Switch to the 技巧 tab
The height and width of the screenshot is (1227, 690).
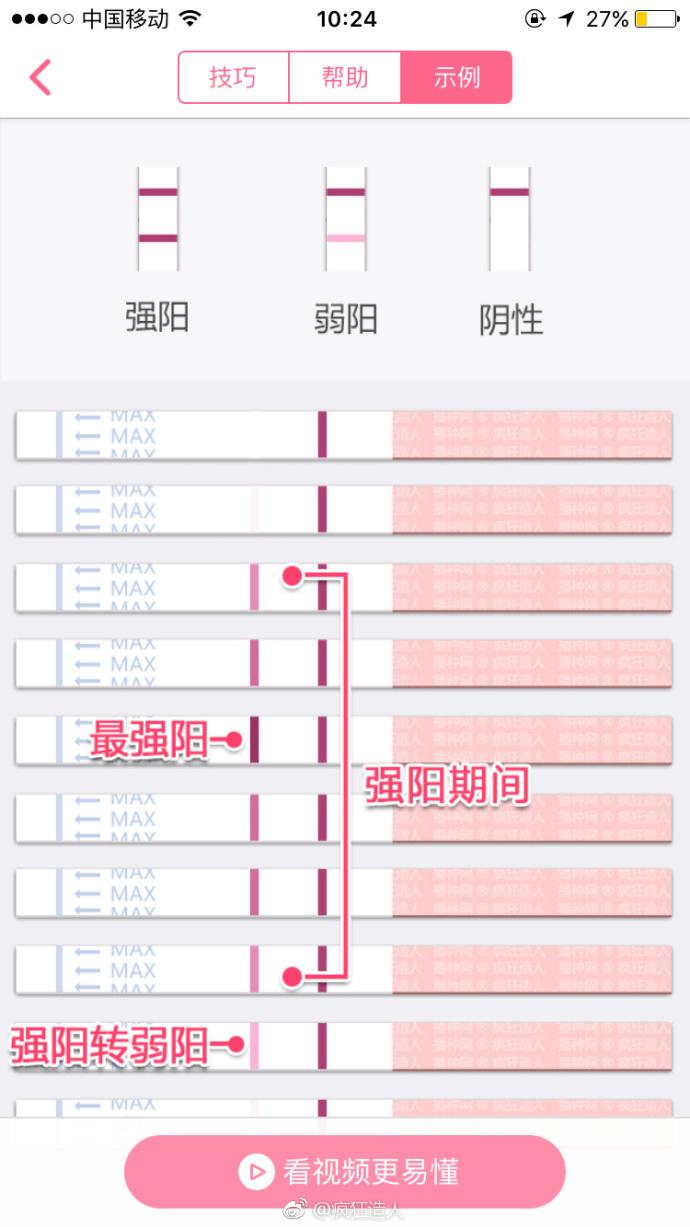[x=233, y=77]
